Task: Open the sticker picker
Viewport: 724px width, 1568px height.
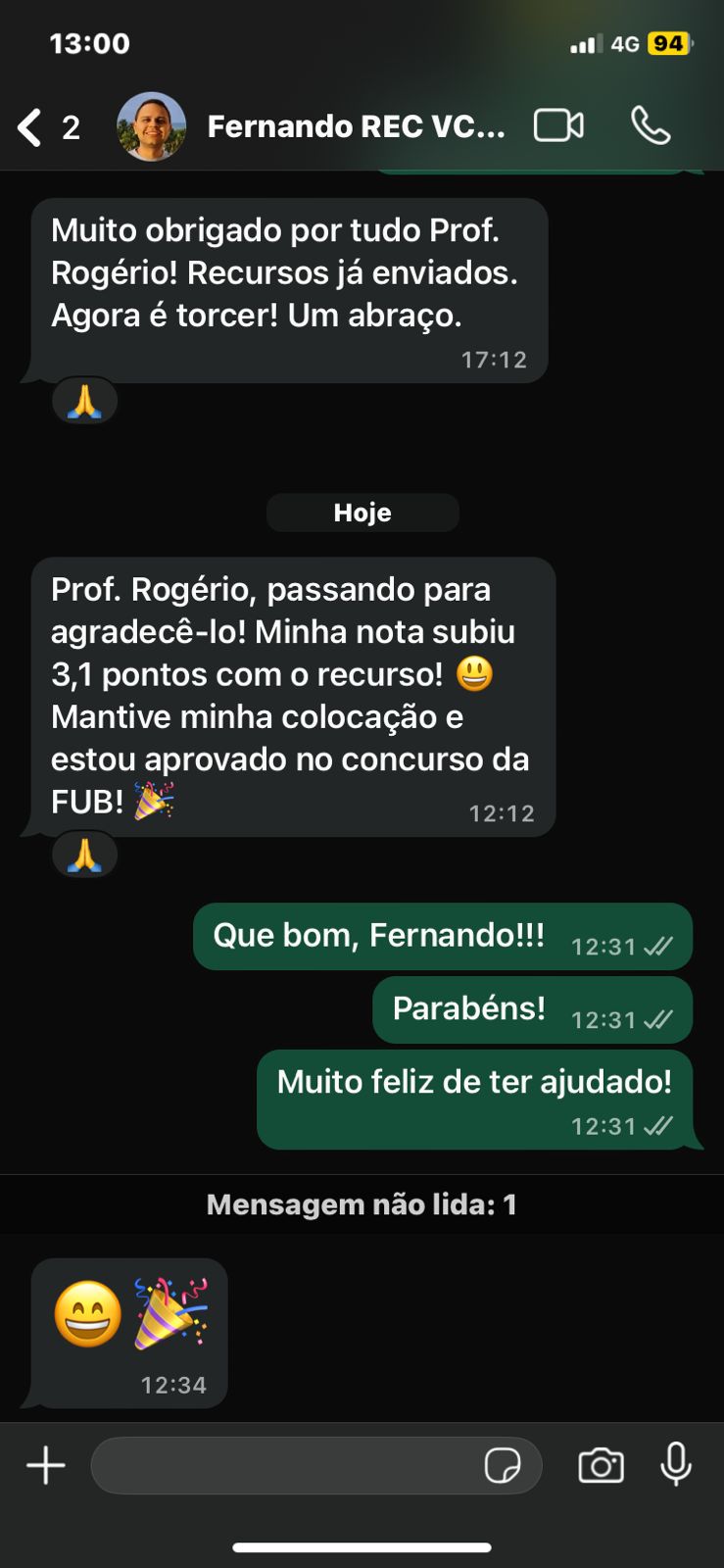Action: pos(503,1466)
